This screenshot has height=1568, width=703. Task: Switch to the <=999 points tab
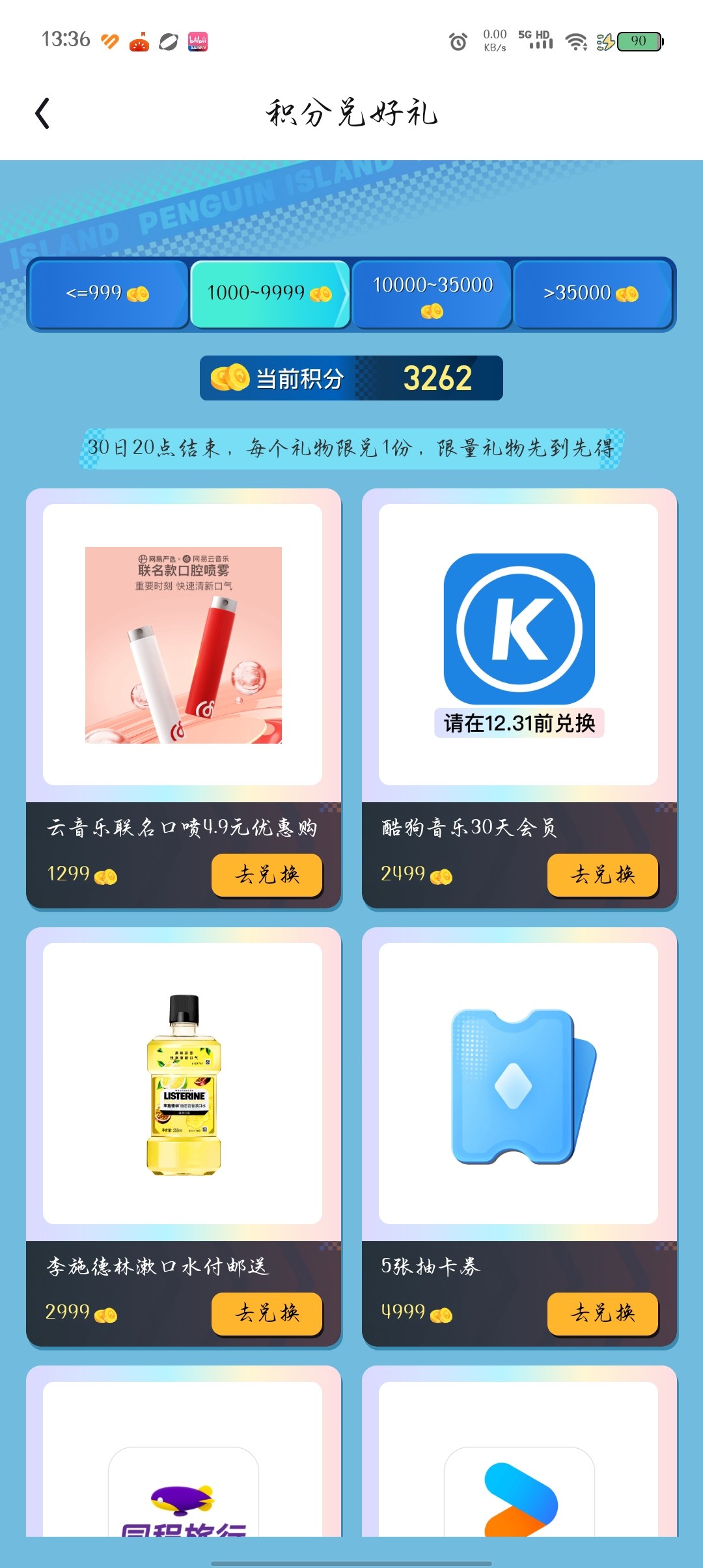109,294
